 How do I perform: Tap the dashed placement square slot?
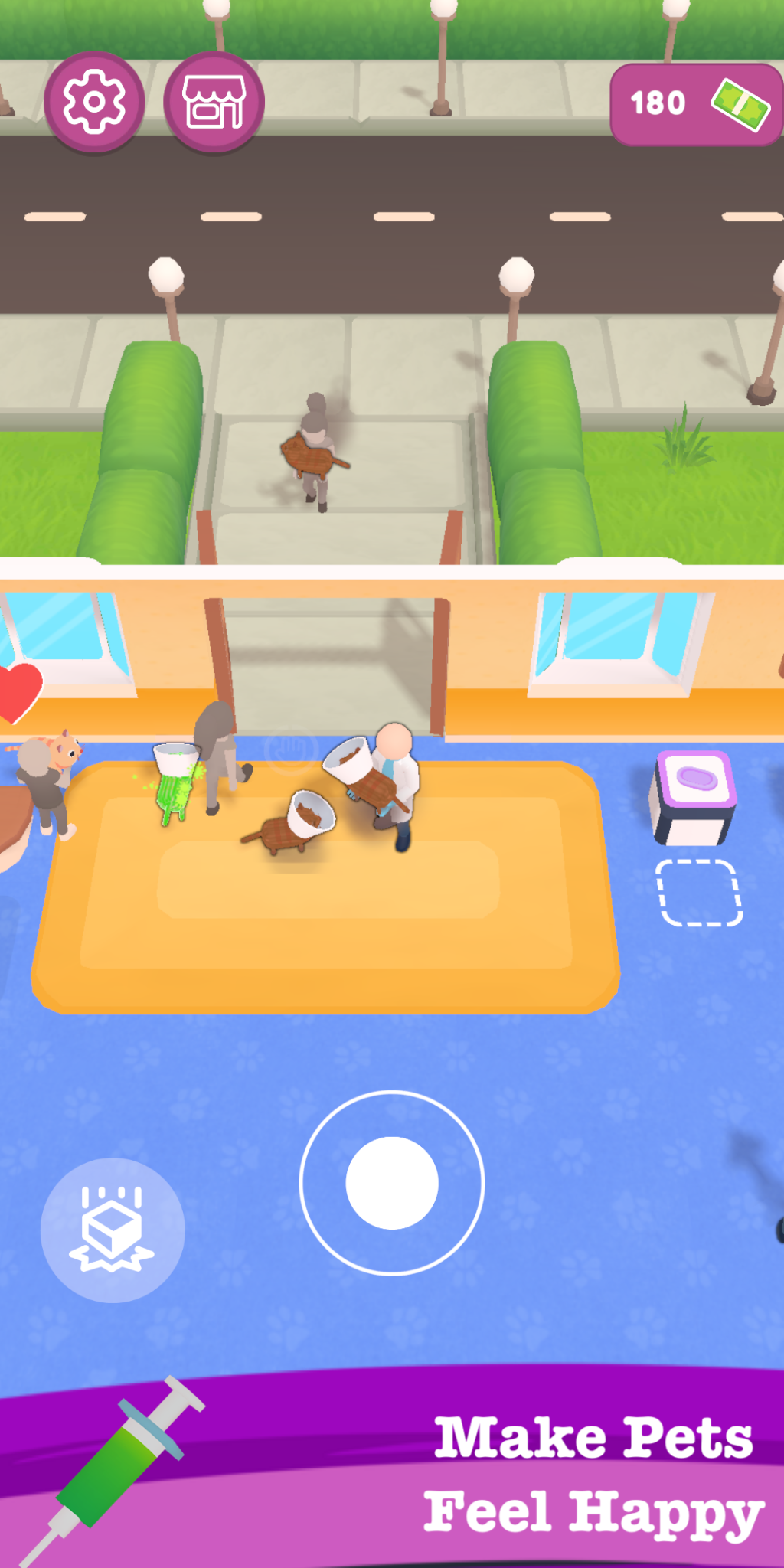coord(700,893)
